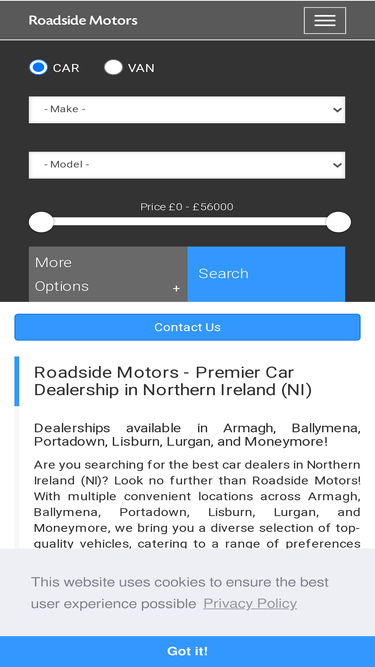Dismiss the cookie banner with Got it!
This screenshot has width=375, height=667.
click(x=188, y=651)
